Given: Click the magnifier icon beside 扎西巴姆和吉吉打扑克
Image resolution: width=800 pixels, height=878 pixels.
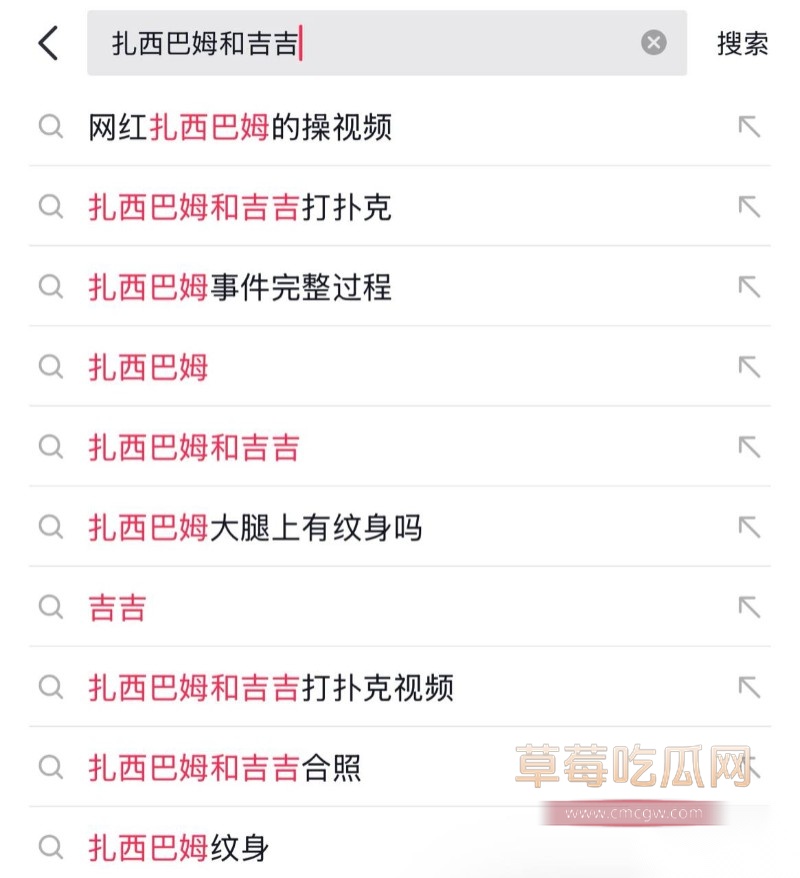Looking at the screenshot, I should pos(50,208).
